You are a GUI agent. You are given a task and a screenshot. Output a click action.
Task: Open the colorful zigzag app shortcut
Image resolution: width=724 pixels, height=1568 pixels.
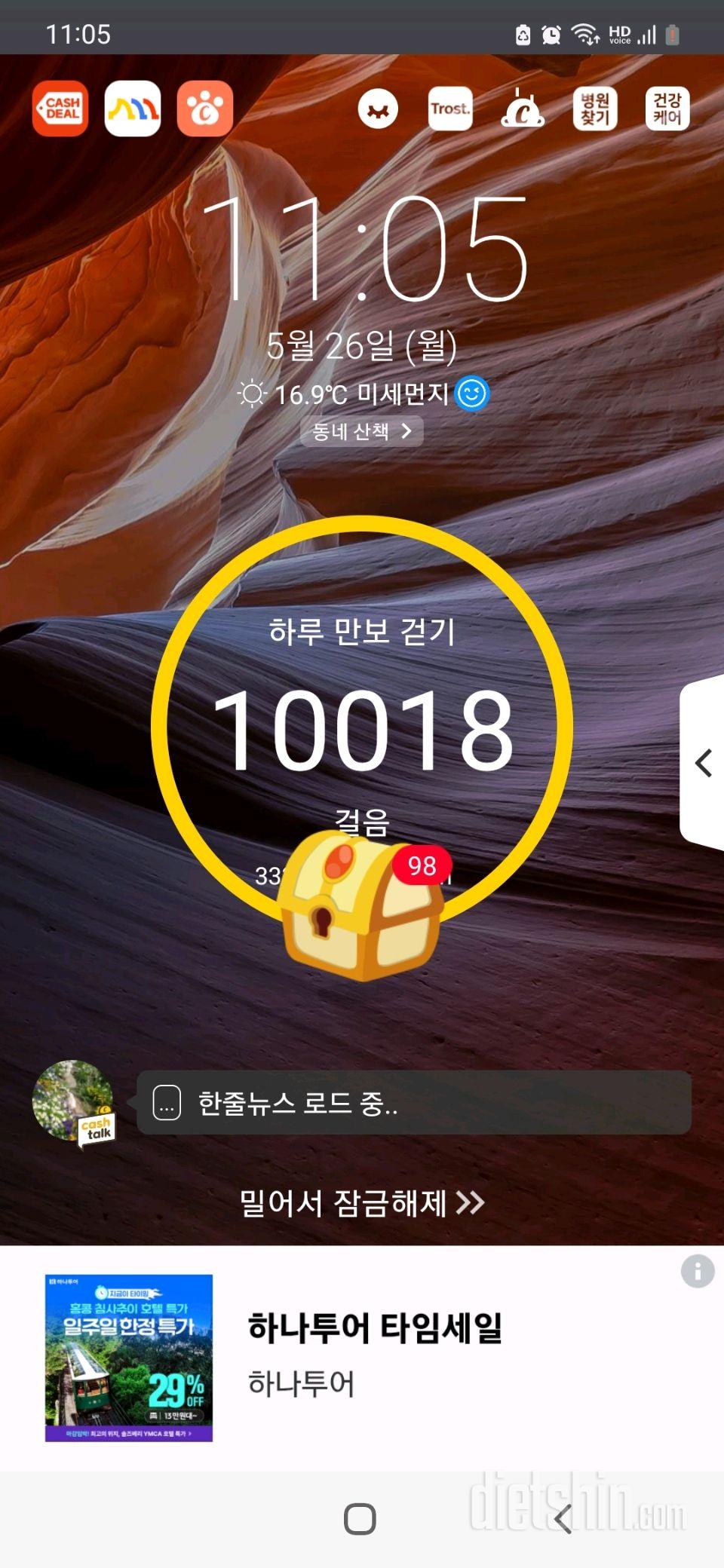click(x=133, y=109)
